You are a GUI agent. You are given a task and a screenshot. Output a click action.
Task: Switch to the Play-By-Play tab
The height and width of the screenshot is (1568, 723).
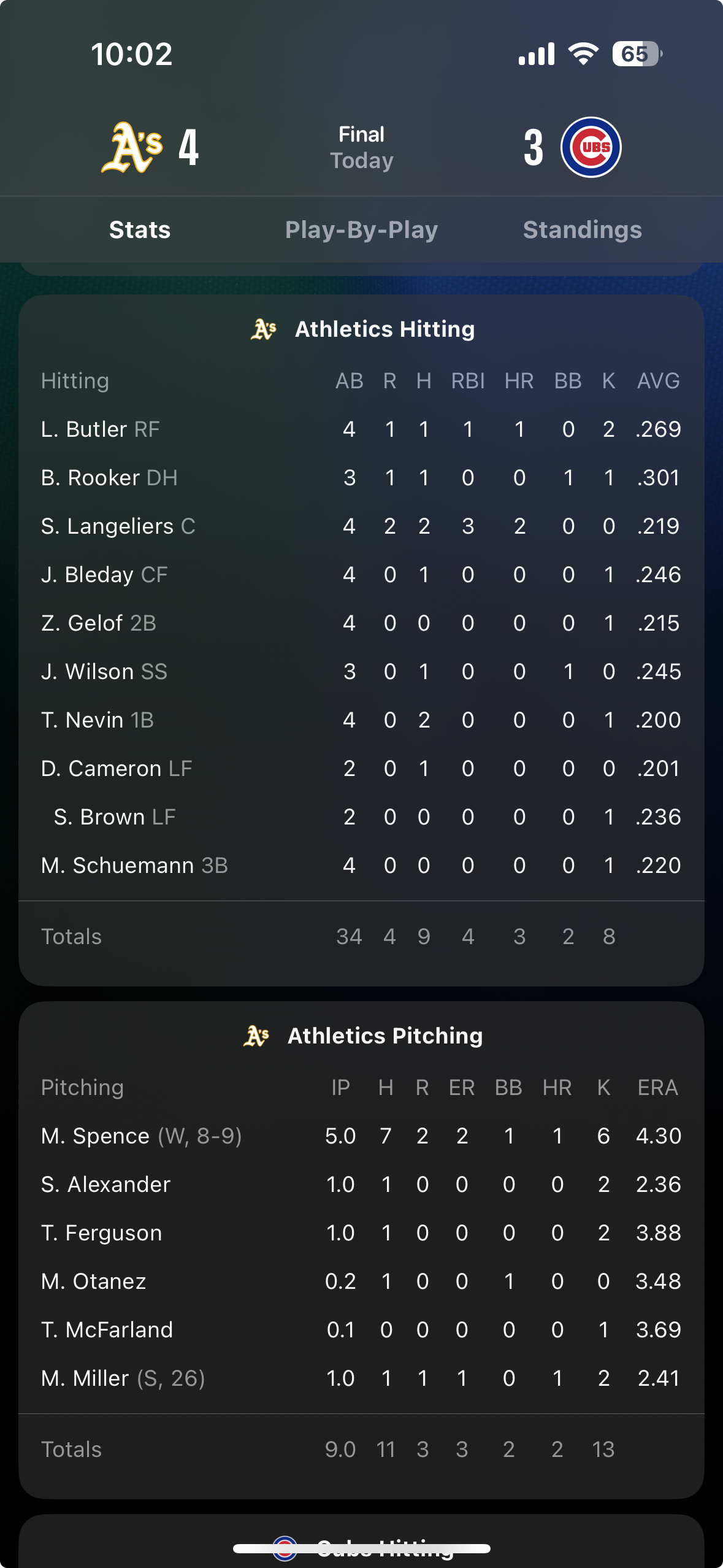[x=361, y=230]
